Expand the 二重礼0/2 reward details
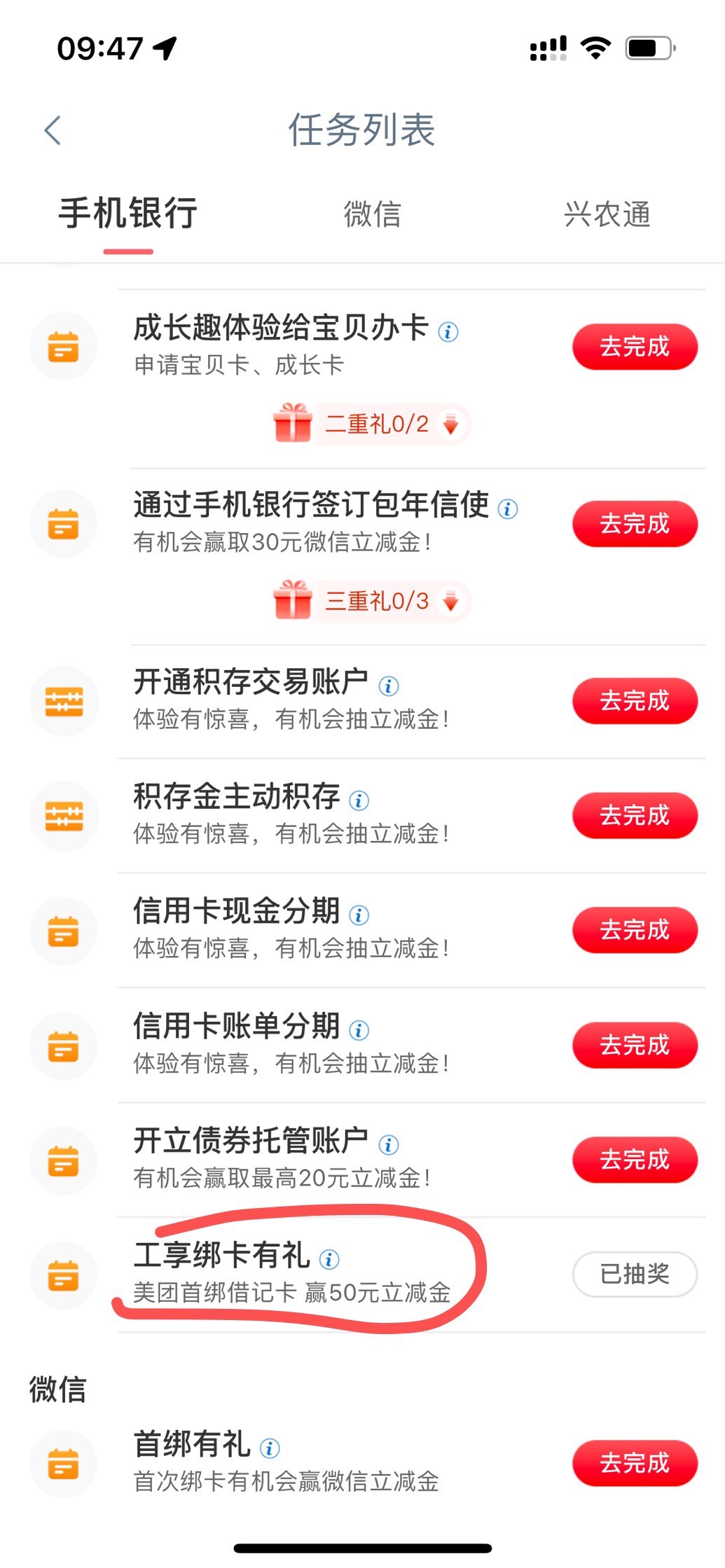The image size is (725, 1568). 371,424
